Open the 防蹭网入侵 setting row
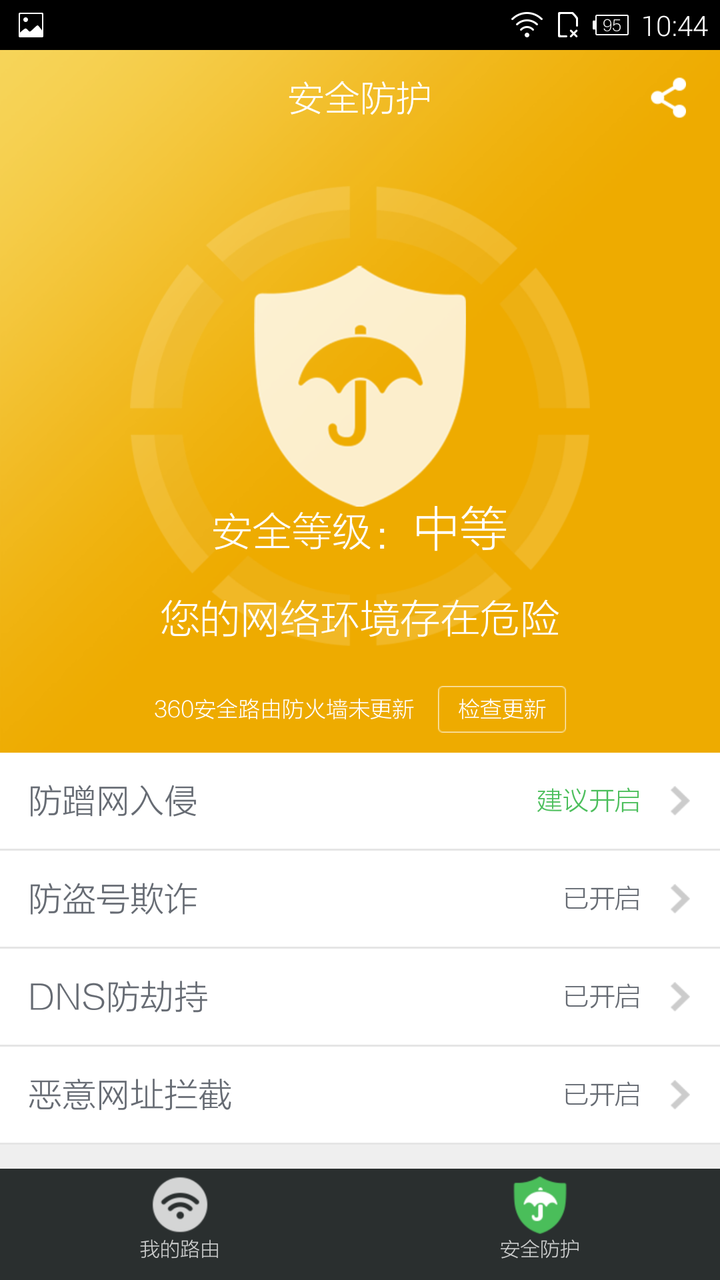Screen dimensions: 720x1280 tap(360, 801)
